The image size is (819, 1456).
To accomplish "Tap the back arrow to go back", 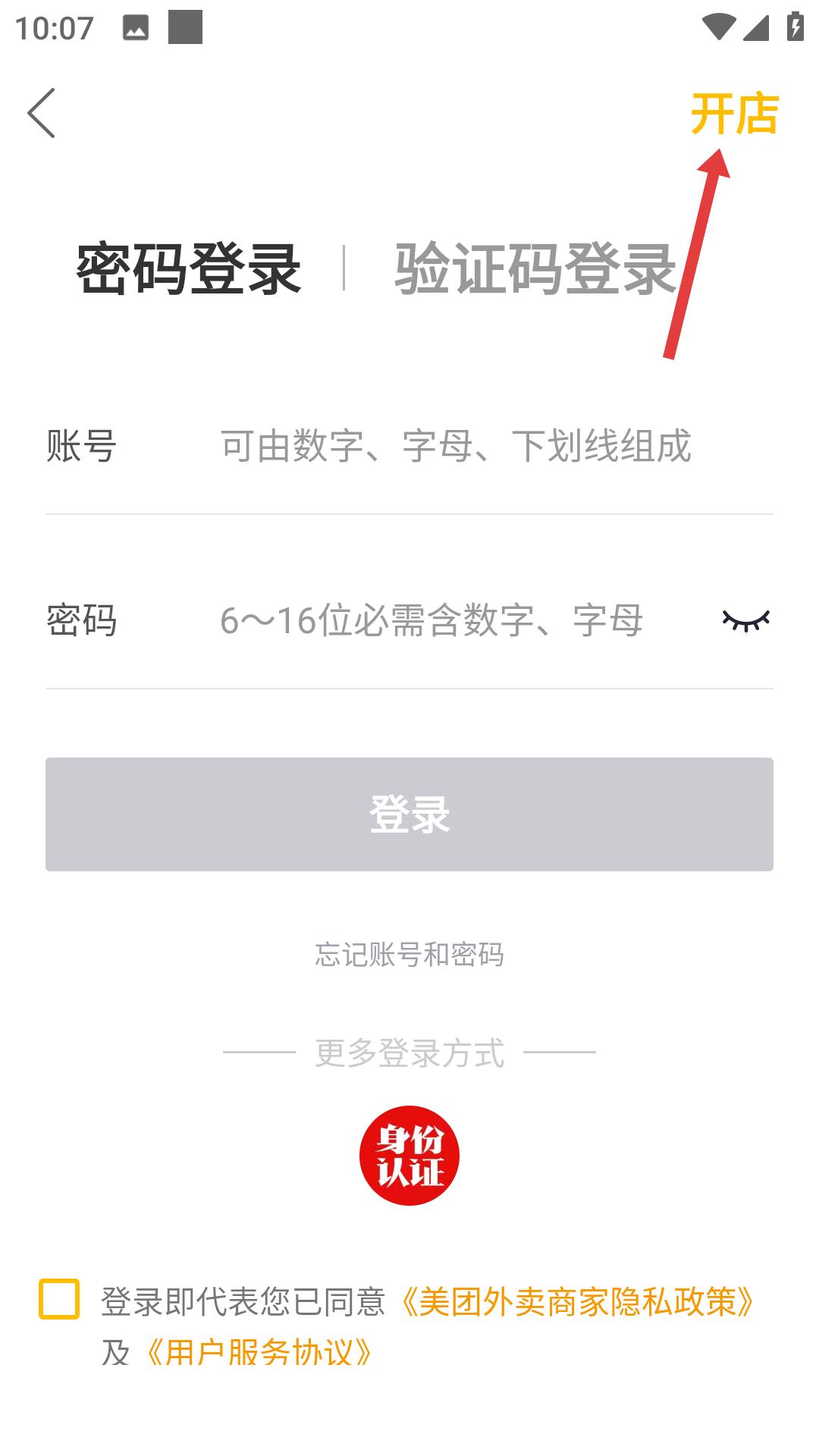I will [42, 114].
